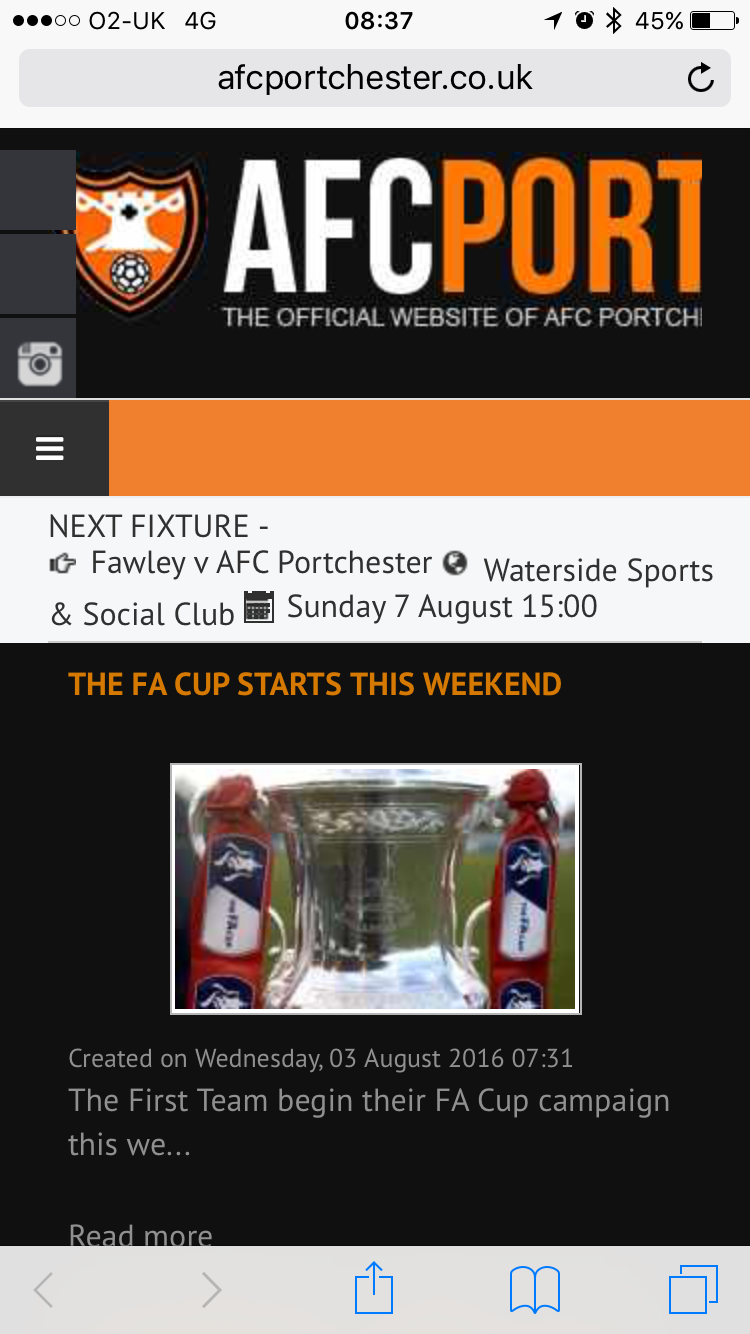Tap Read more under FA Cup article

(x=140, y=1234)
